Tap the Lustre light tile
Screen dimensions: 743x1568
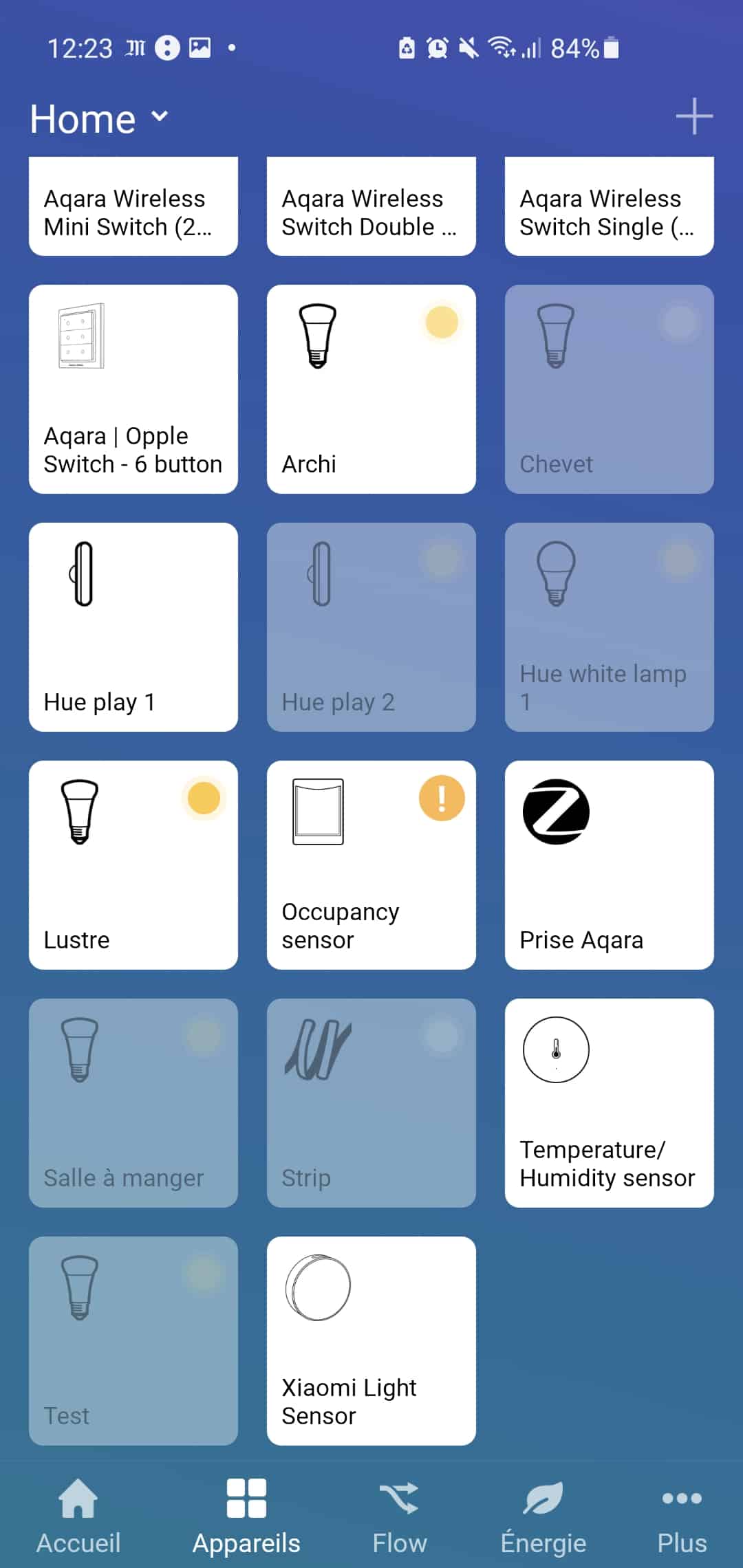tap(133, 865)
